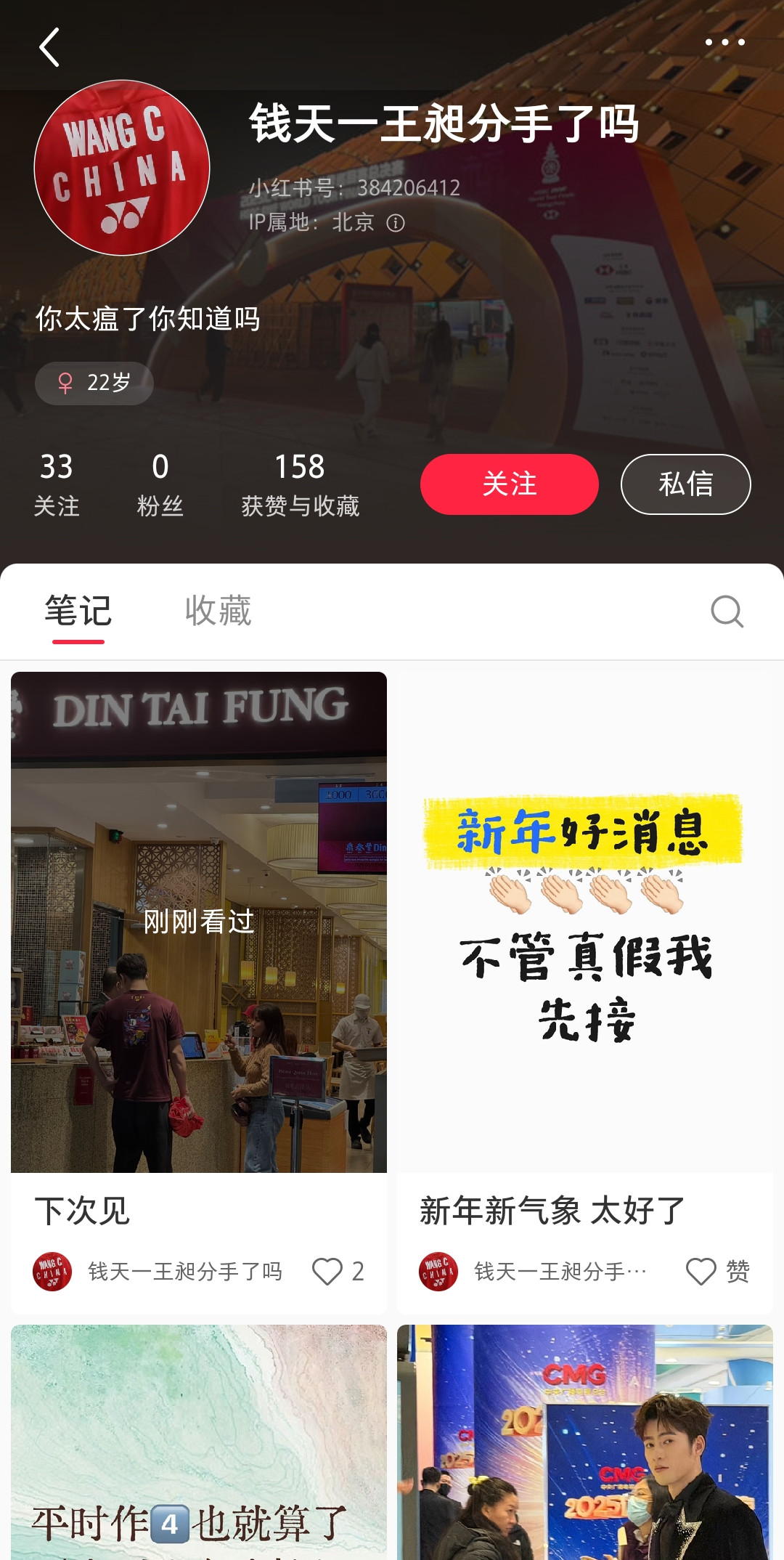Go back using the top-left arrow

[x=49, y=47]
